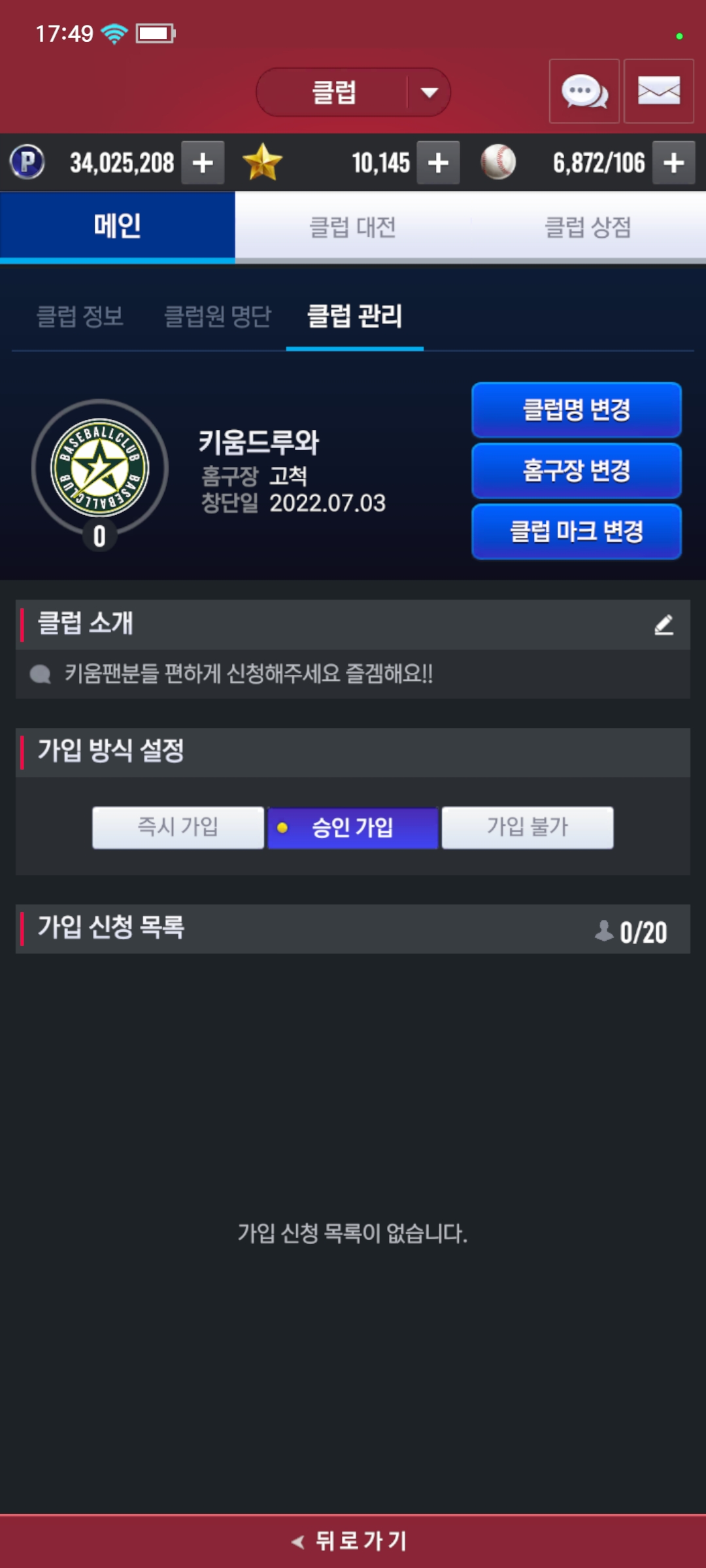The image size is (706, 1568).
Task: Tap the 홈구장 변경 button
Action: [x=576, y=470]
